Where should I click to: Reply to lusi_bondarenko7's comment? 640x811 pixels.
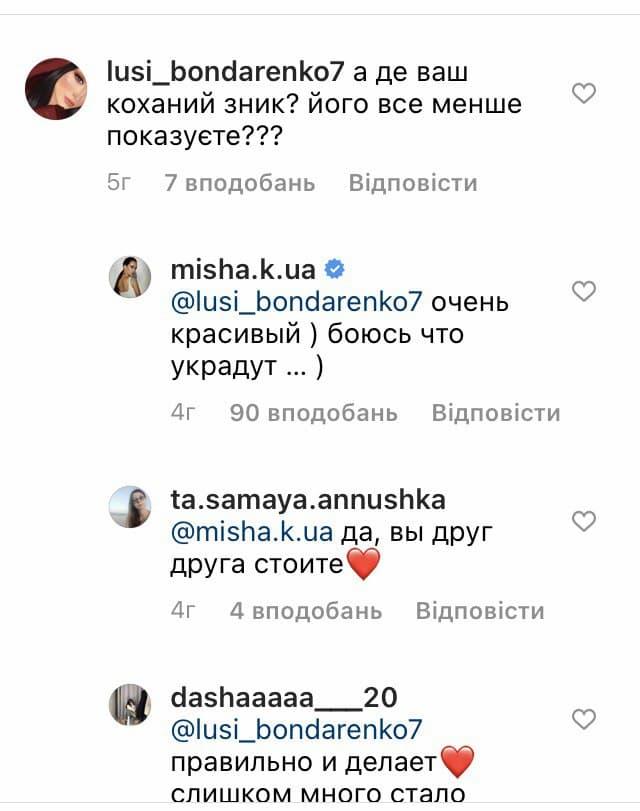tap(413, 183)
